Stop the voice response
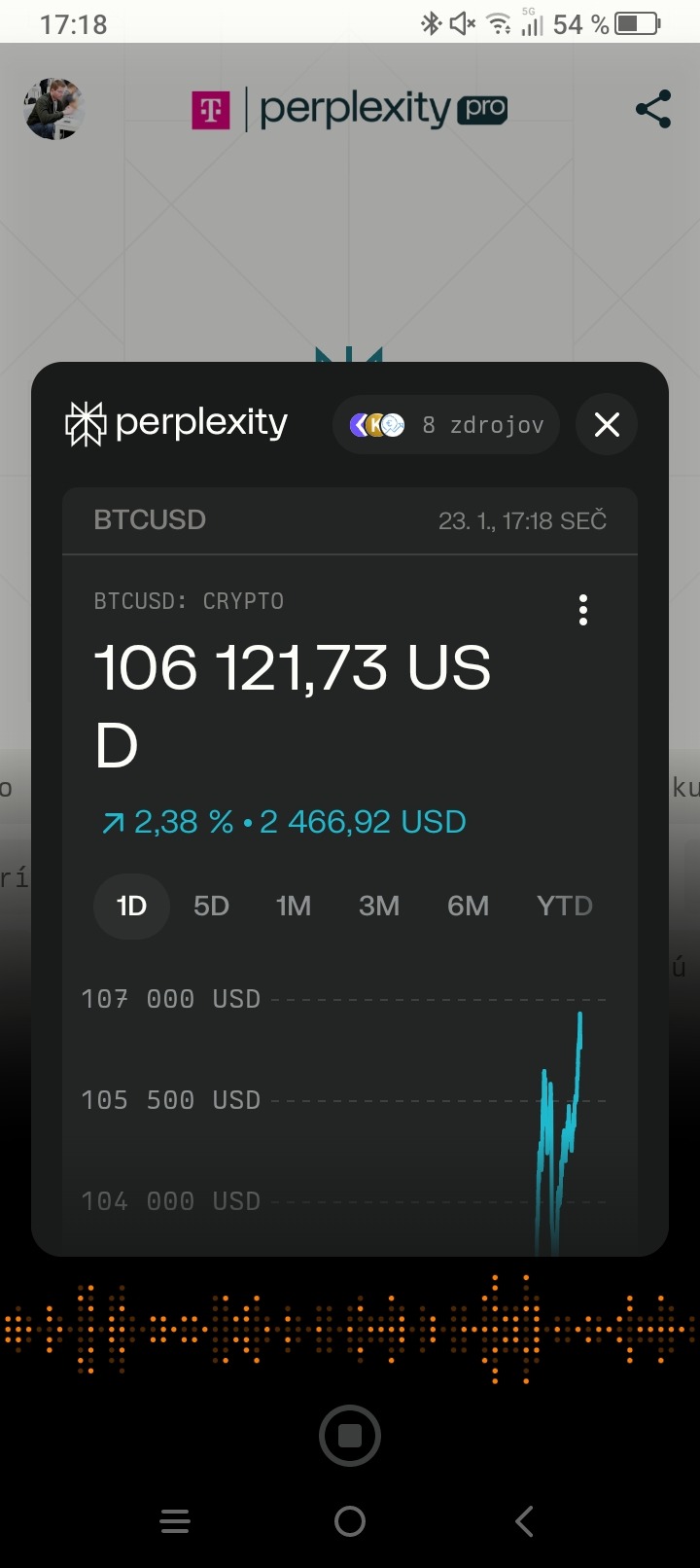700x1568 pixels. pyautogui.click(x=350, y=1436)
